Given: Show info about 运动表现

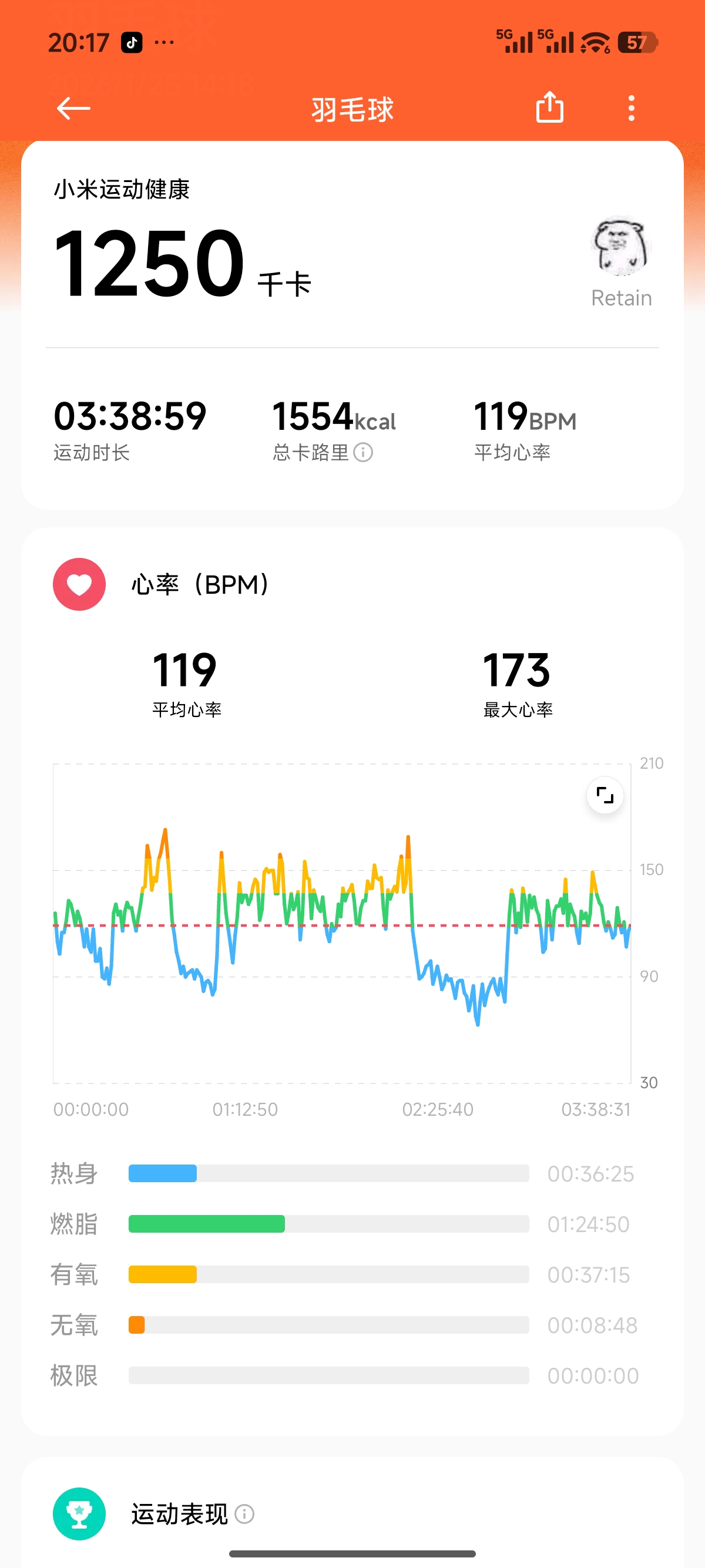Looking at the screenshot, I should point(245,1514).
